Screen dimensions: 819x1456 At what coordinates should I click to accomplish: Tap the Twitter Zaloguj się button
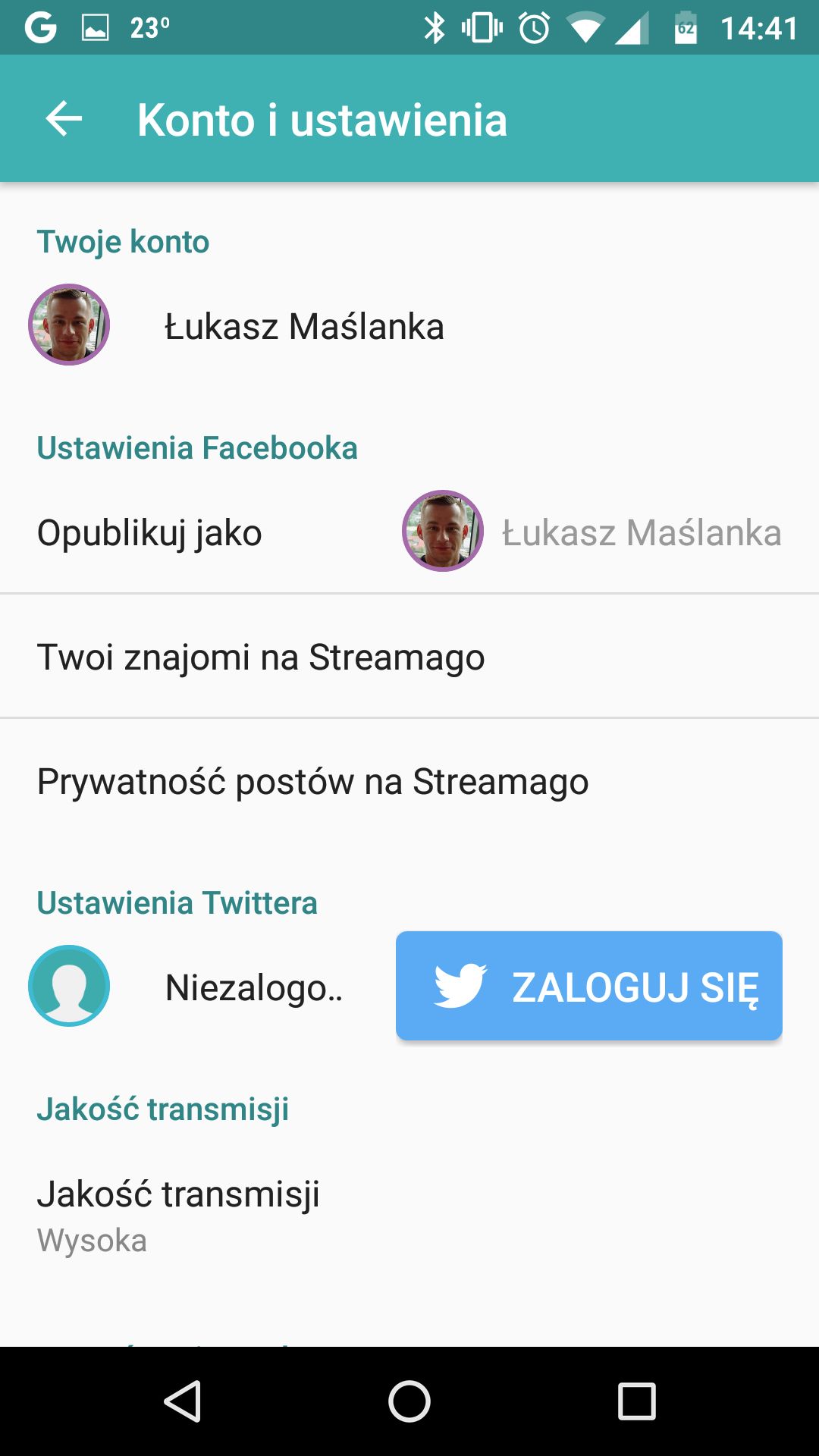589,986
